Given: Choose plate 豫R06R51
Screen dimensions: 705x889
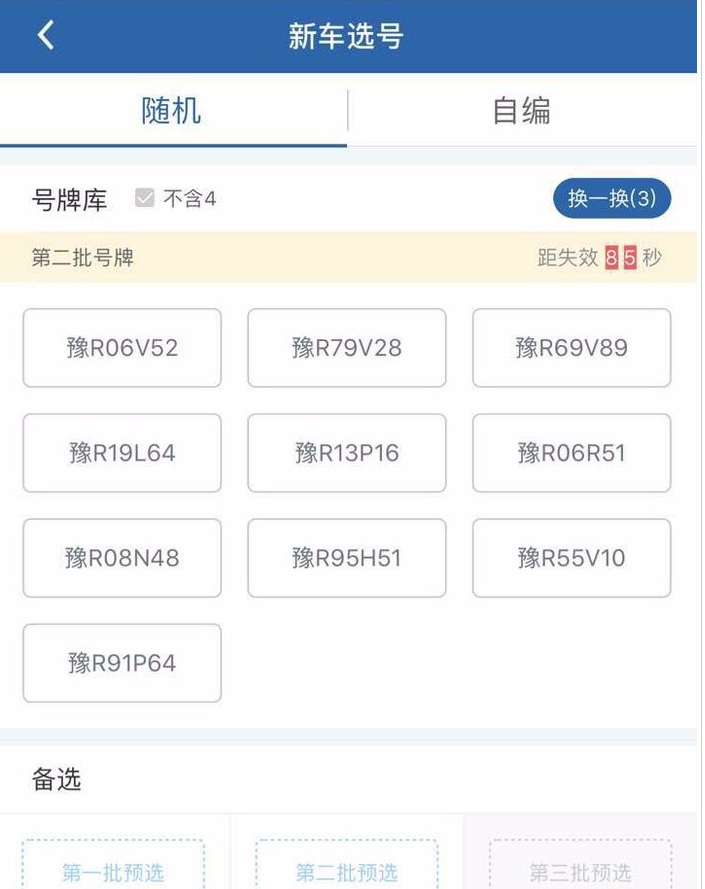Looking at the screenshot, I should click(x=571, y=453).
